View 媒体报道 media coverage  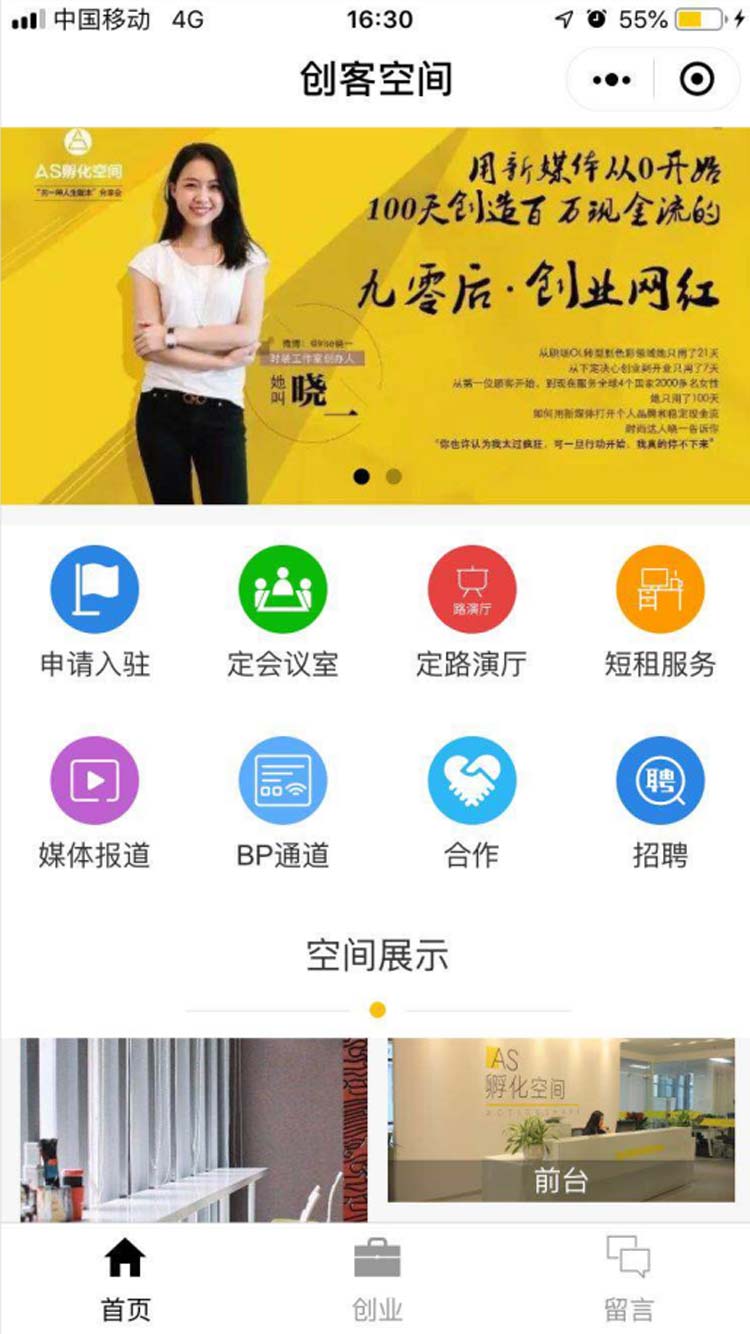[94, 802]
